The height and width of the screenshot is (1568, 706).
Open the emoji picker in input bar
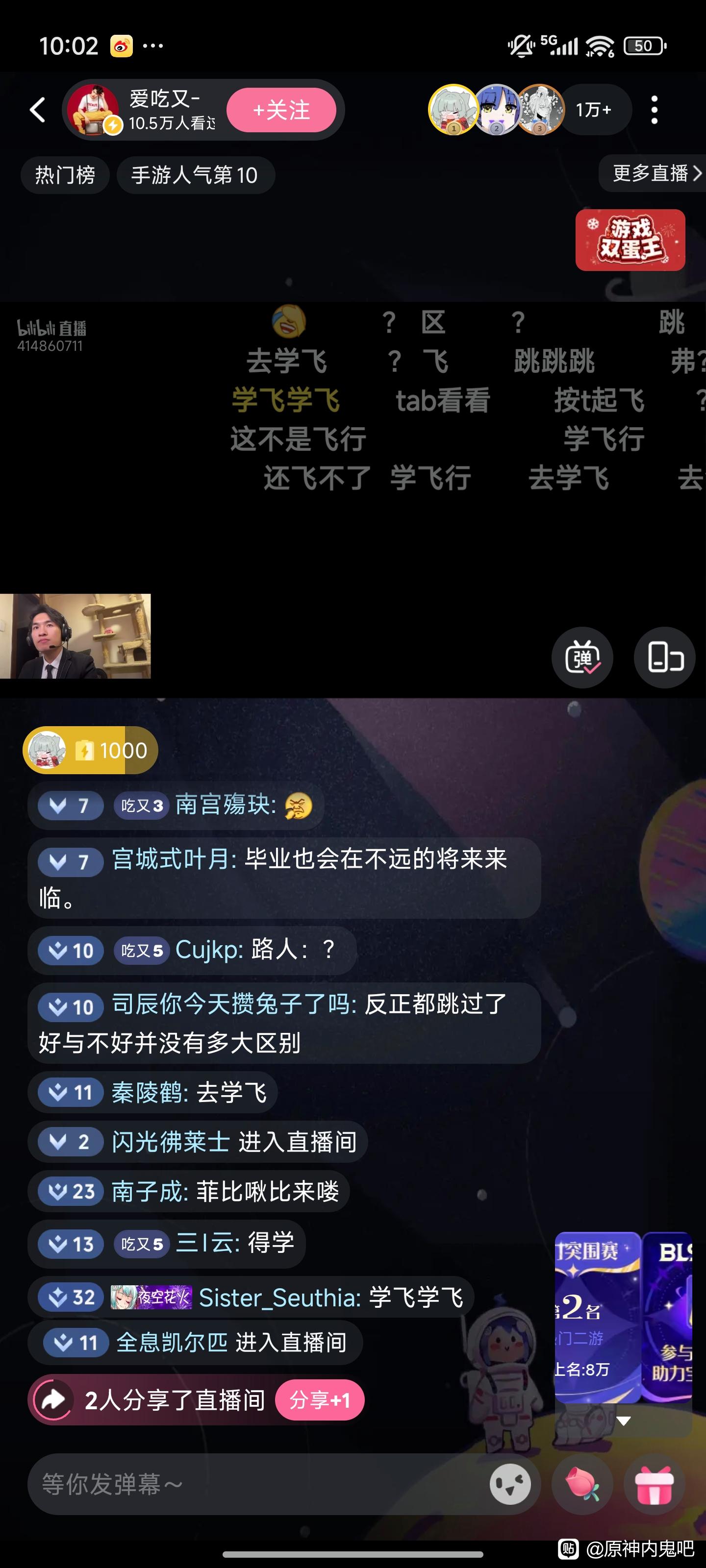point(510,1484)
